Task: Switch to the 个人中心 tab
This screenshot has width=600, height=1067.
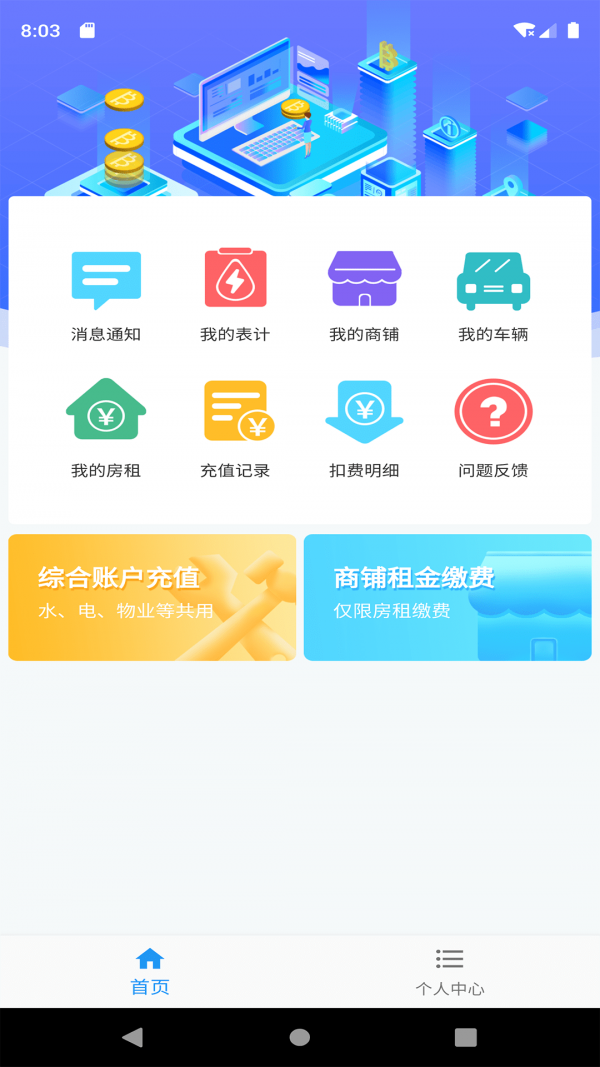Action: (x=450, y=971)
